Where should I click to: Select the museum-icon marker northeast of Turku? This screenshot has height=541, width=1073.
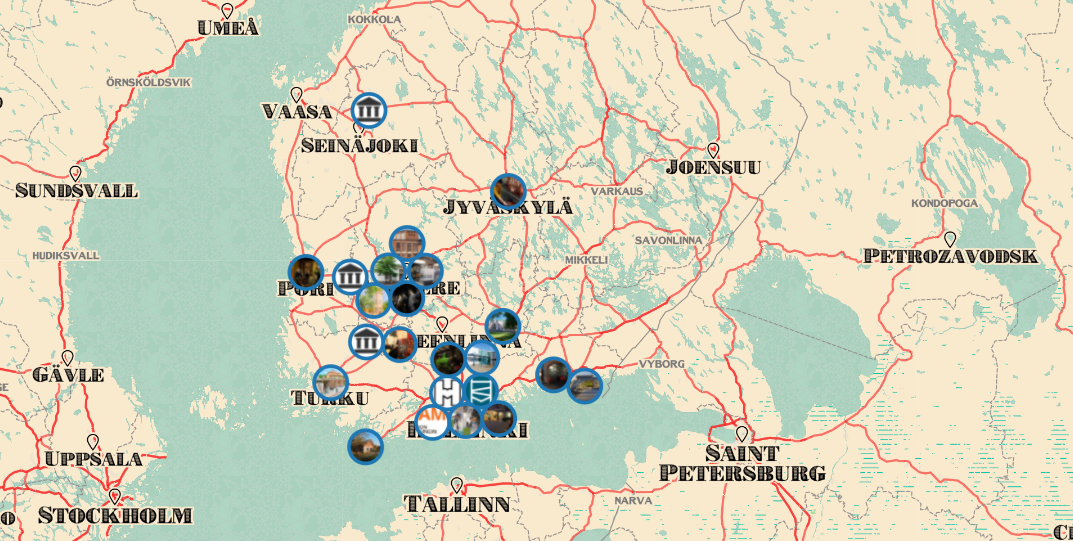point(366,342)
